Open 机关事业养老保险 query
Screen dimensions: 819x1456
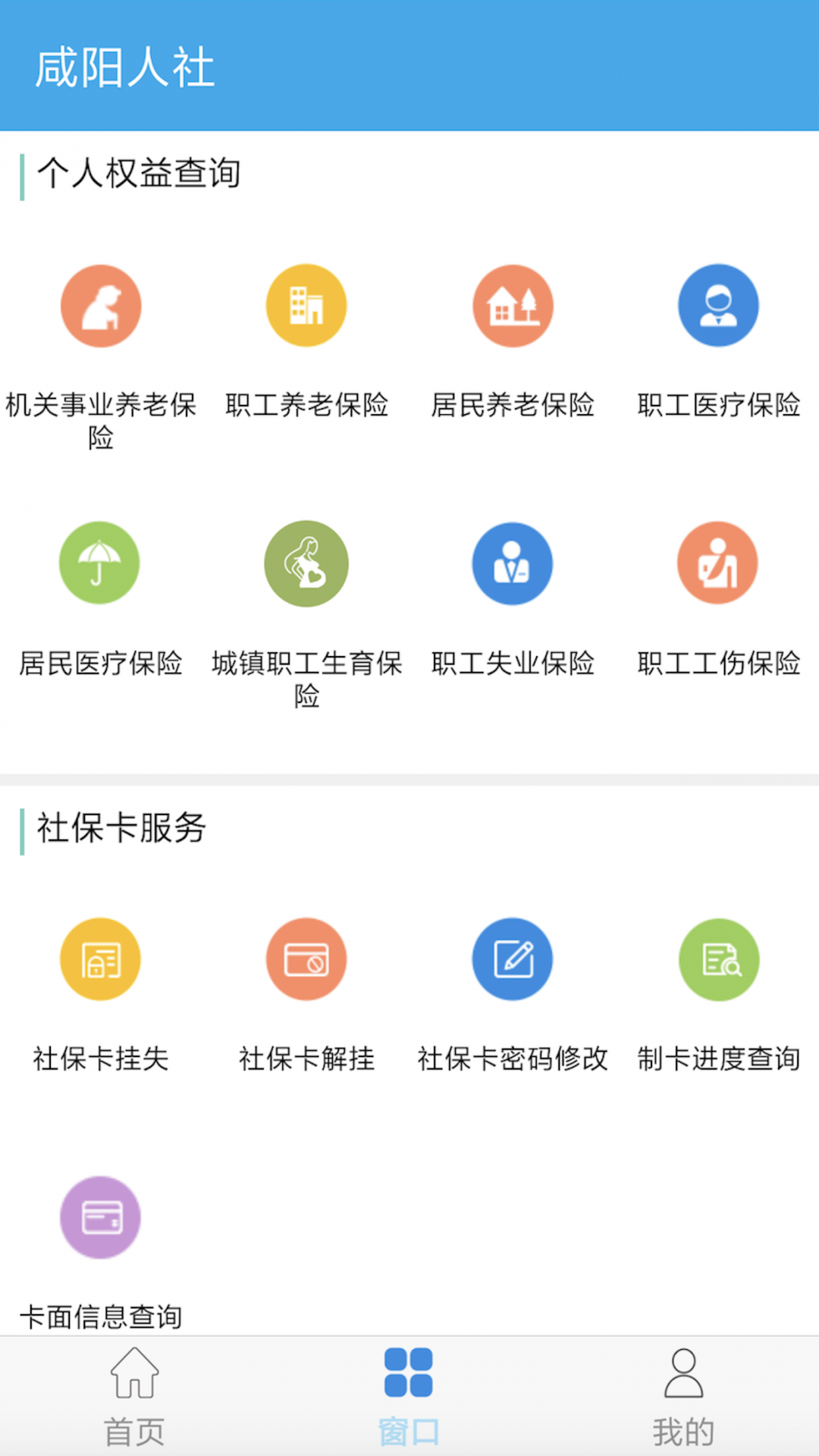(101, 306)
